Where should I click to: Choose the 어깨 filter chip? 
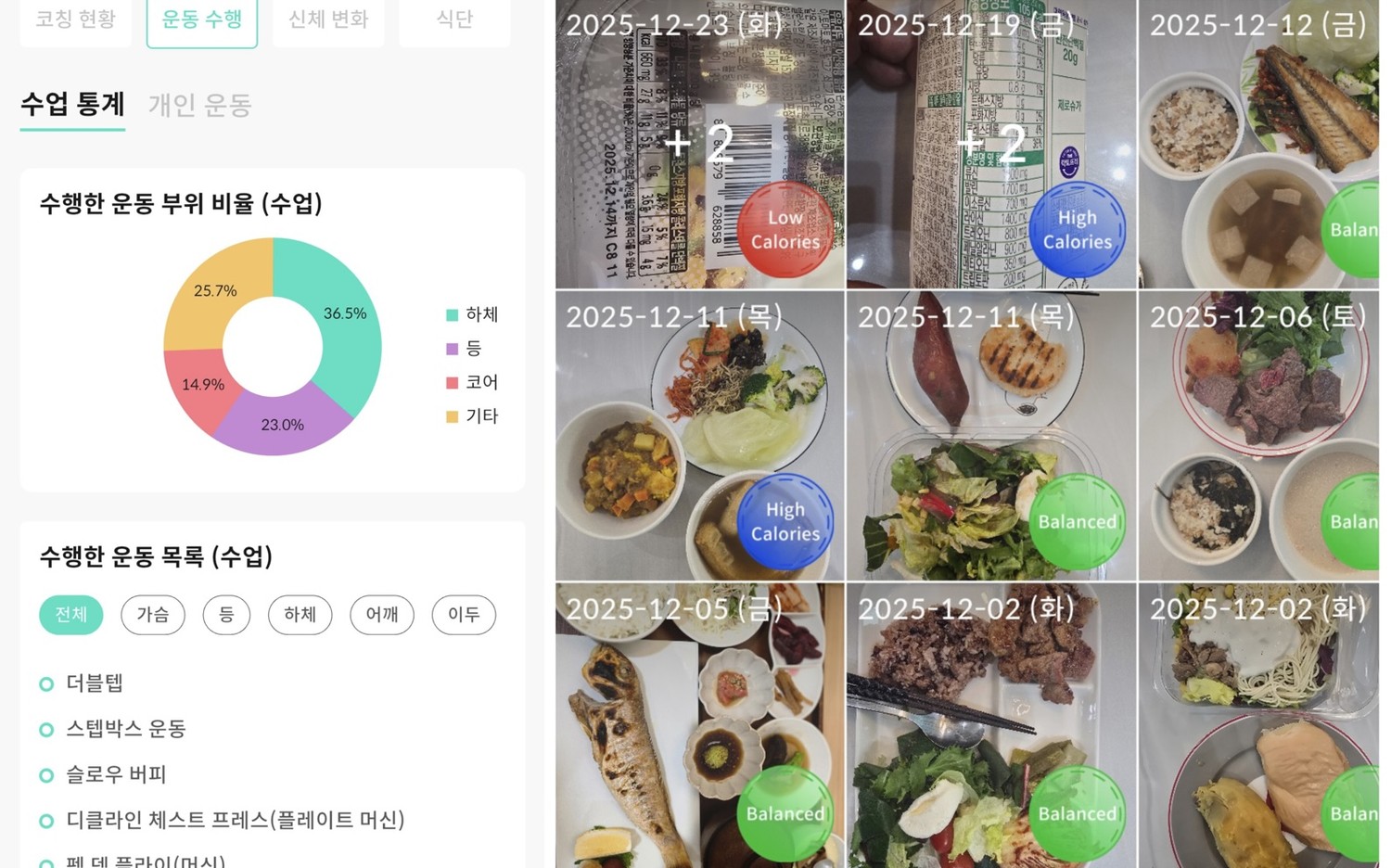tap(382, 615)
